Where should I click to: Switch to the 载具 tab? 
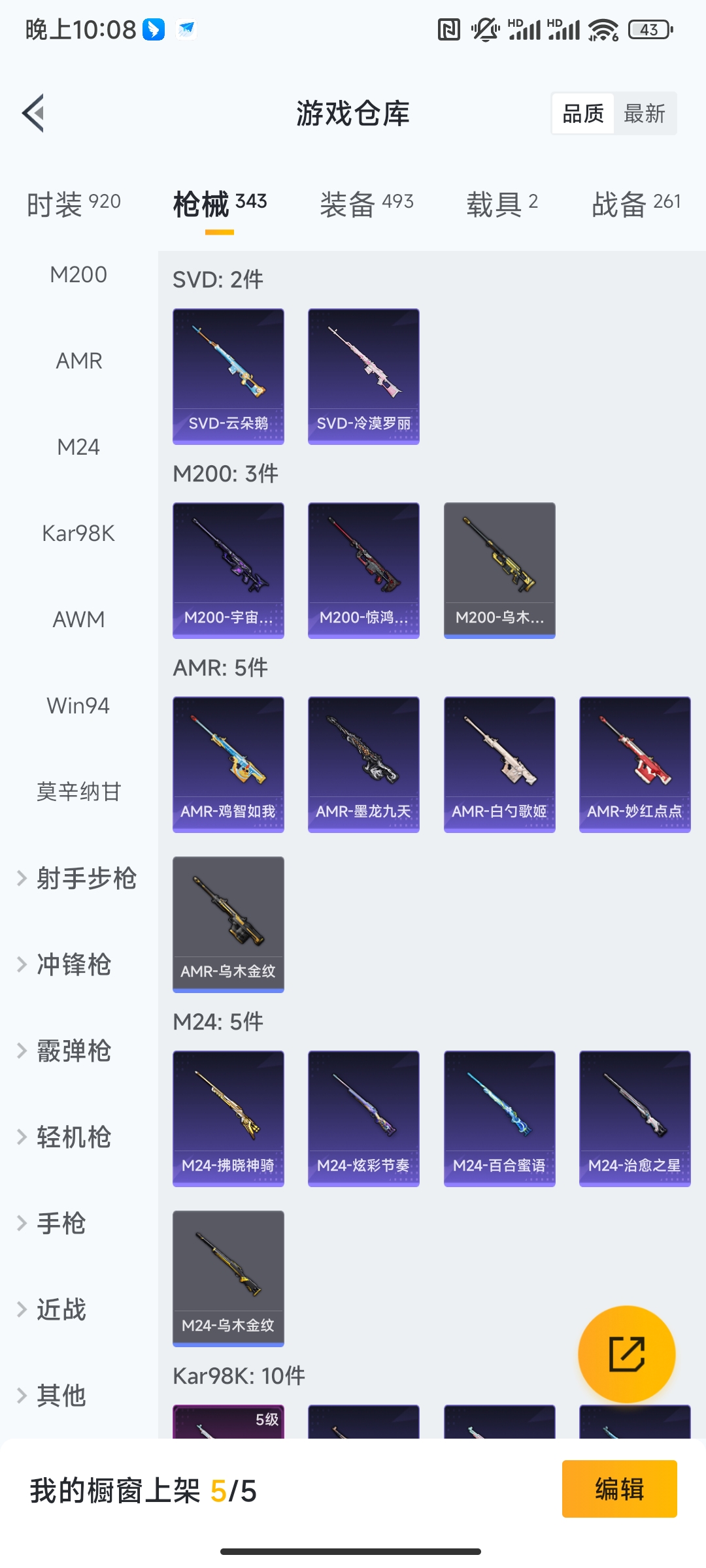pos(501,204)
